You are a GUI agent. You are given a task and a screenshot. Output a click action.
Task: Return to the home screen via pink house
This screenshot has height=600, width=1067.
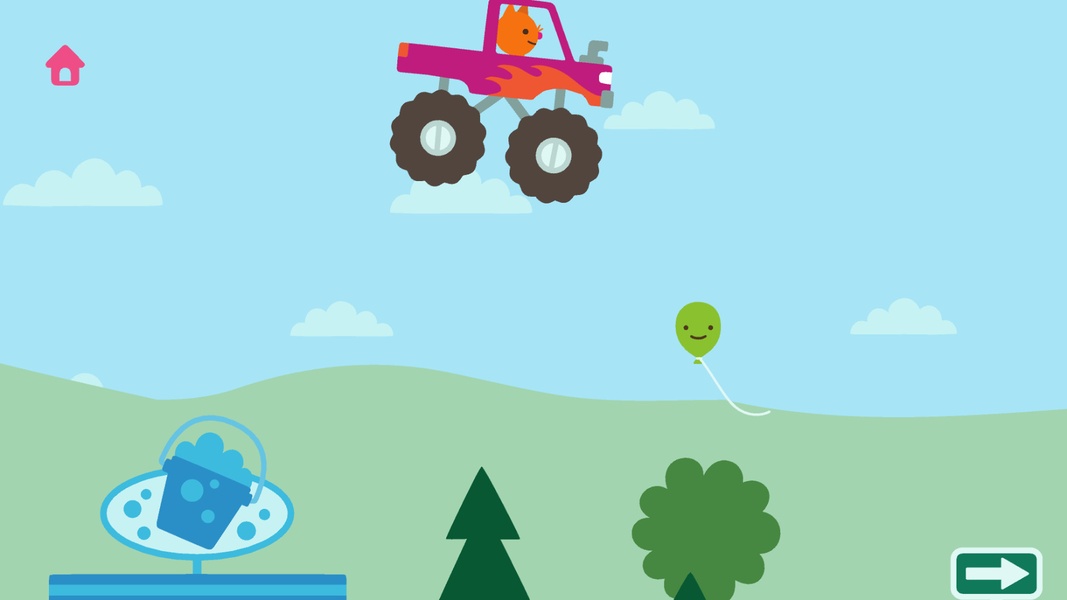65,66
